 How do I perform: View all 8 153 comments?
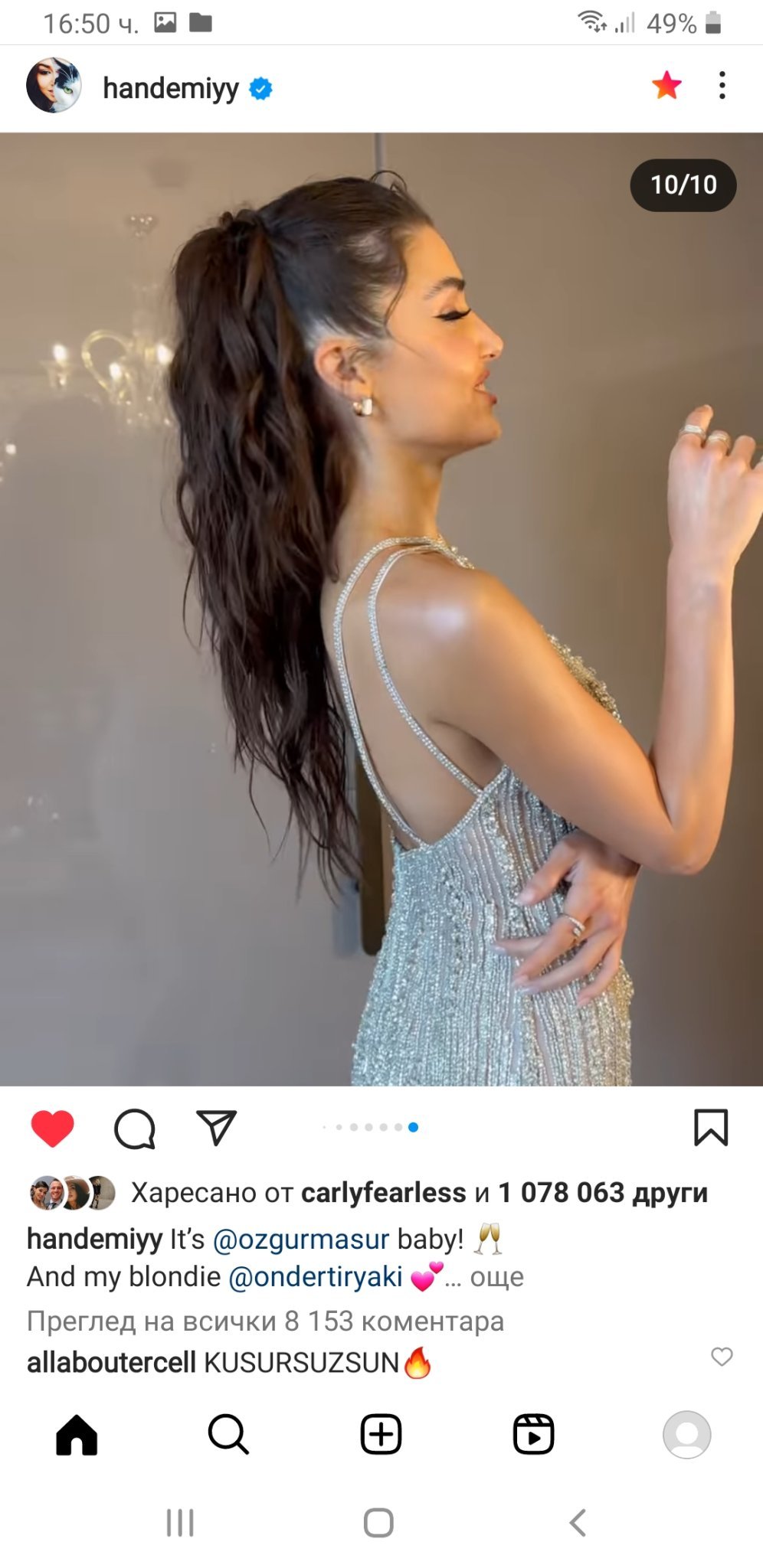point(265,1321)
